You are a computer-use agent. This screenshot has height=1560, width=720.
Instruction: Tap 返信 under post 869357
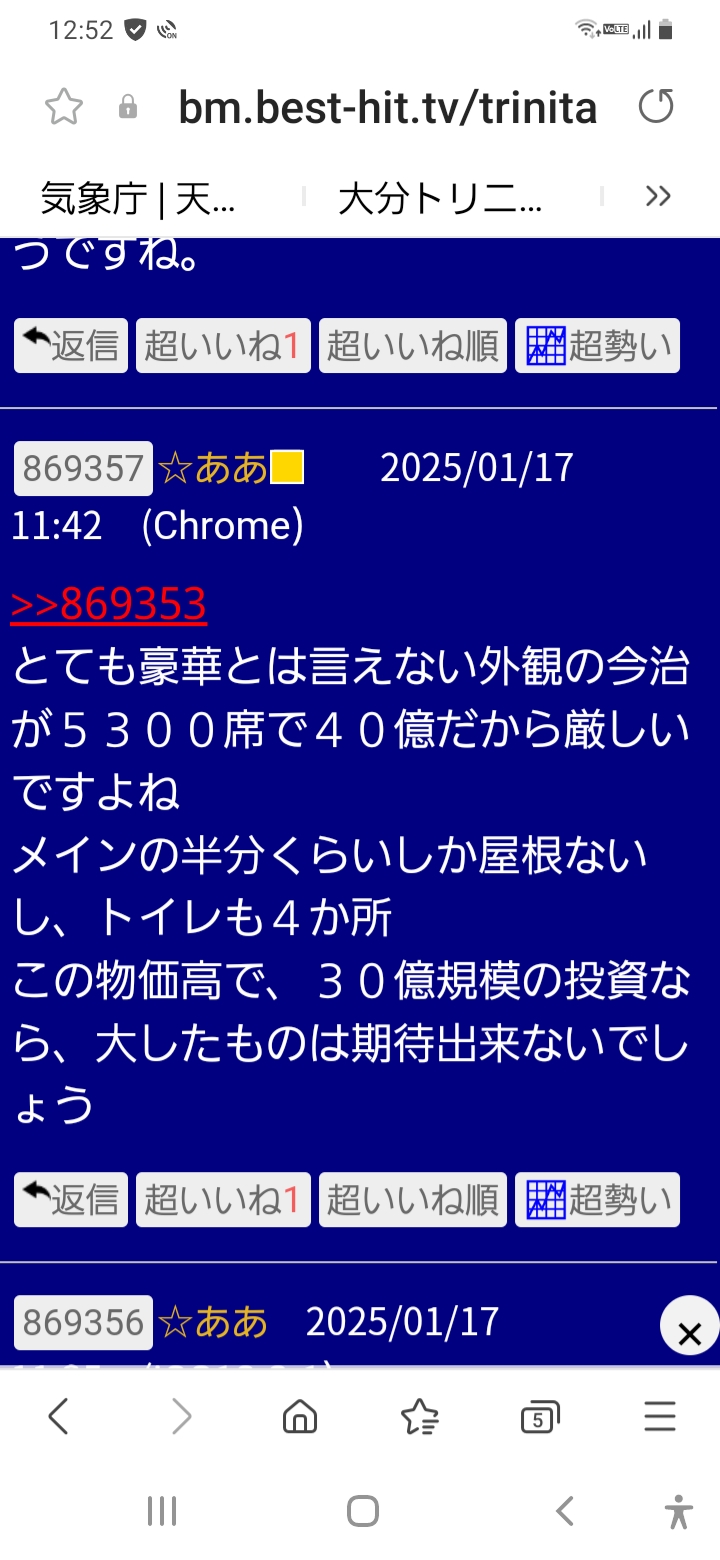[71, 1199]
